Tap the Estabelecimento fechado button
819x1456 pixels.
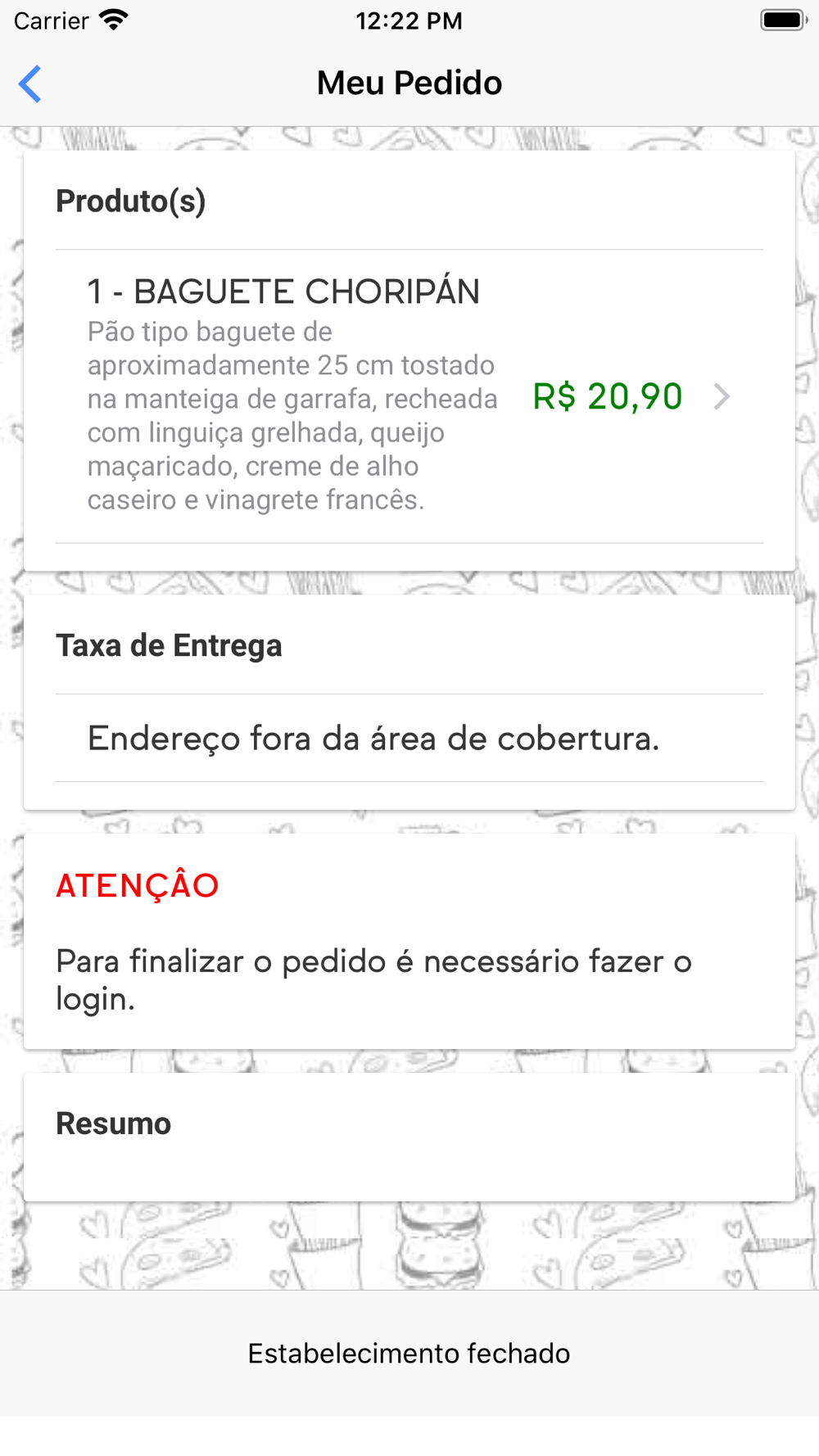click(409, 1354)
